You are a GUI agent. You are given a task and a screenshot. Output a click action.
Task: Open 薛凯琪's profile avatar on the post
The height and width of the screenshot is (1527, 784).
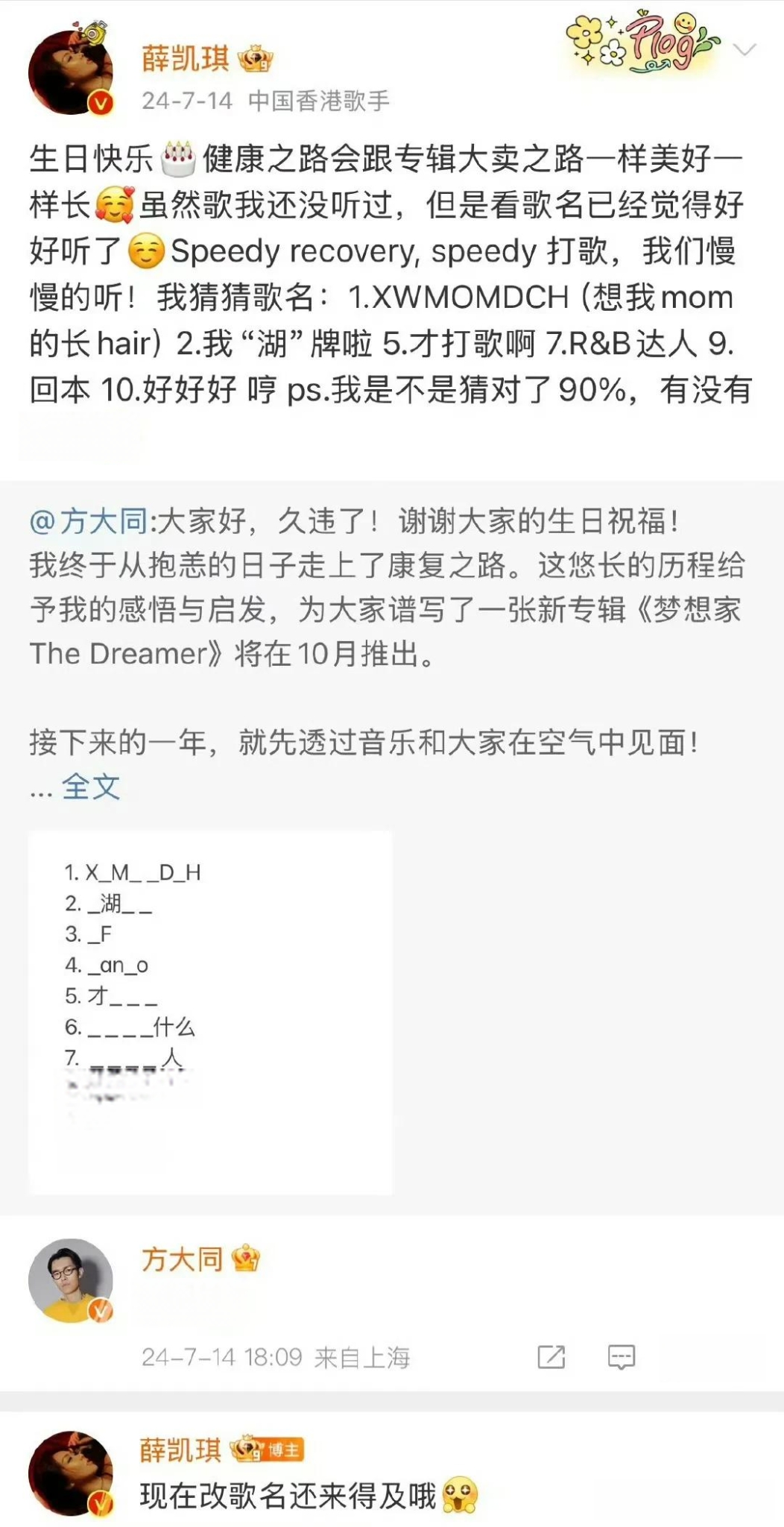click(70, 73)
